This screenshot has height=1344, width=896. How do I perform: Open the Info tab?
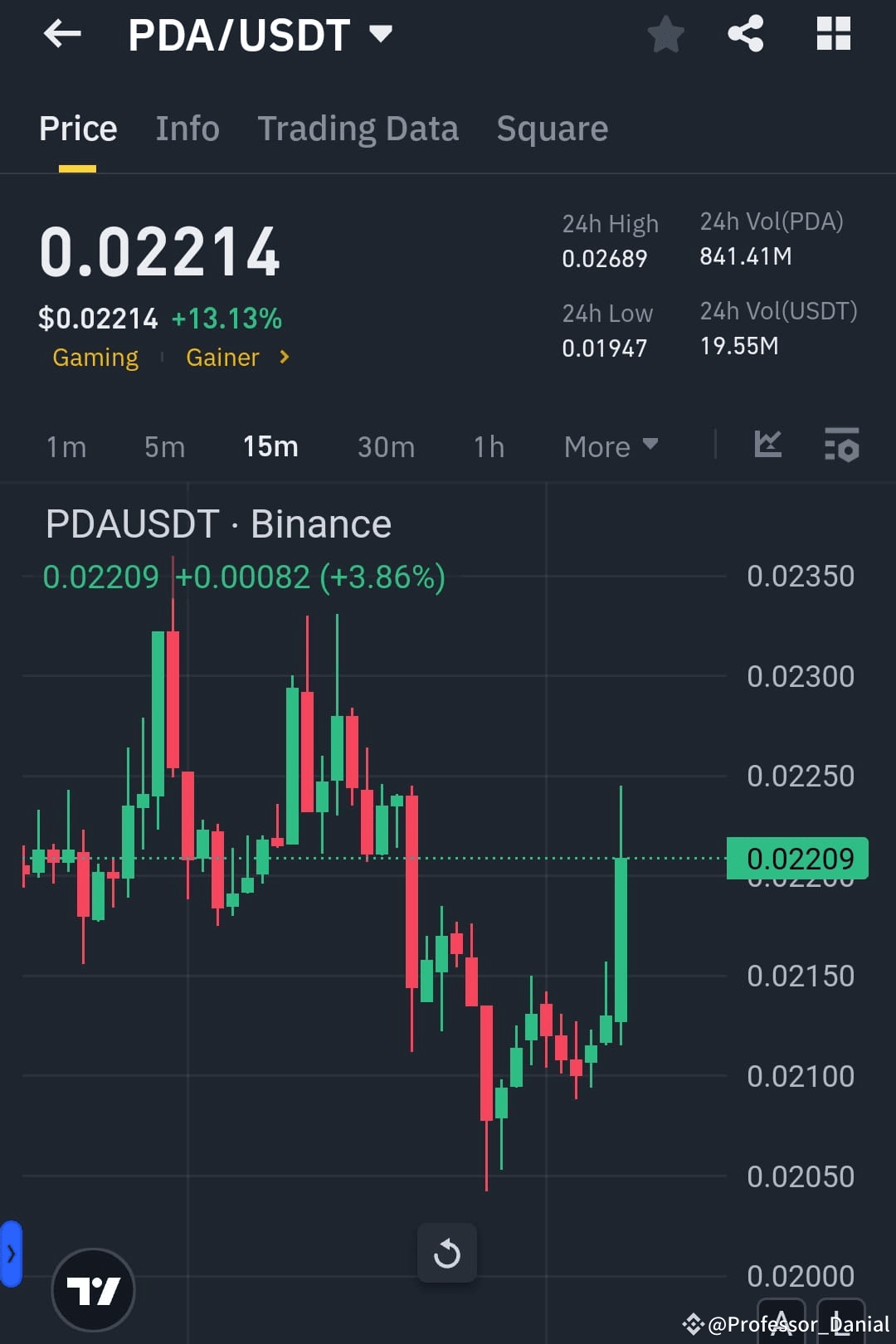[187, 128]
